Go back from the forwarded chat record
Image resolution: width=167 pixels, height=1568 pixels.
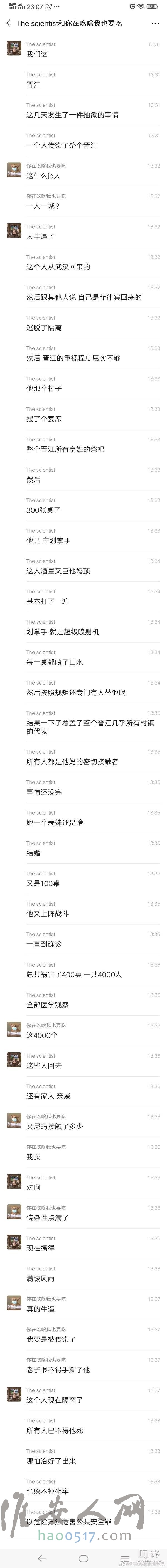tap(8, 23)
